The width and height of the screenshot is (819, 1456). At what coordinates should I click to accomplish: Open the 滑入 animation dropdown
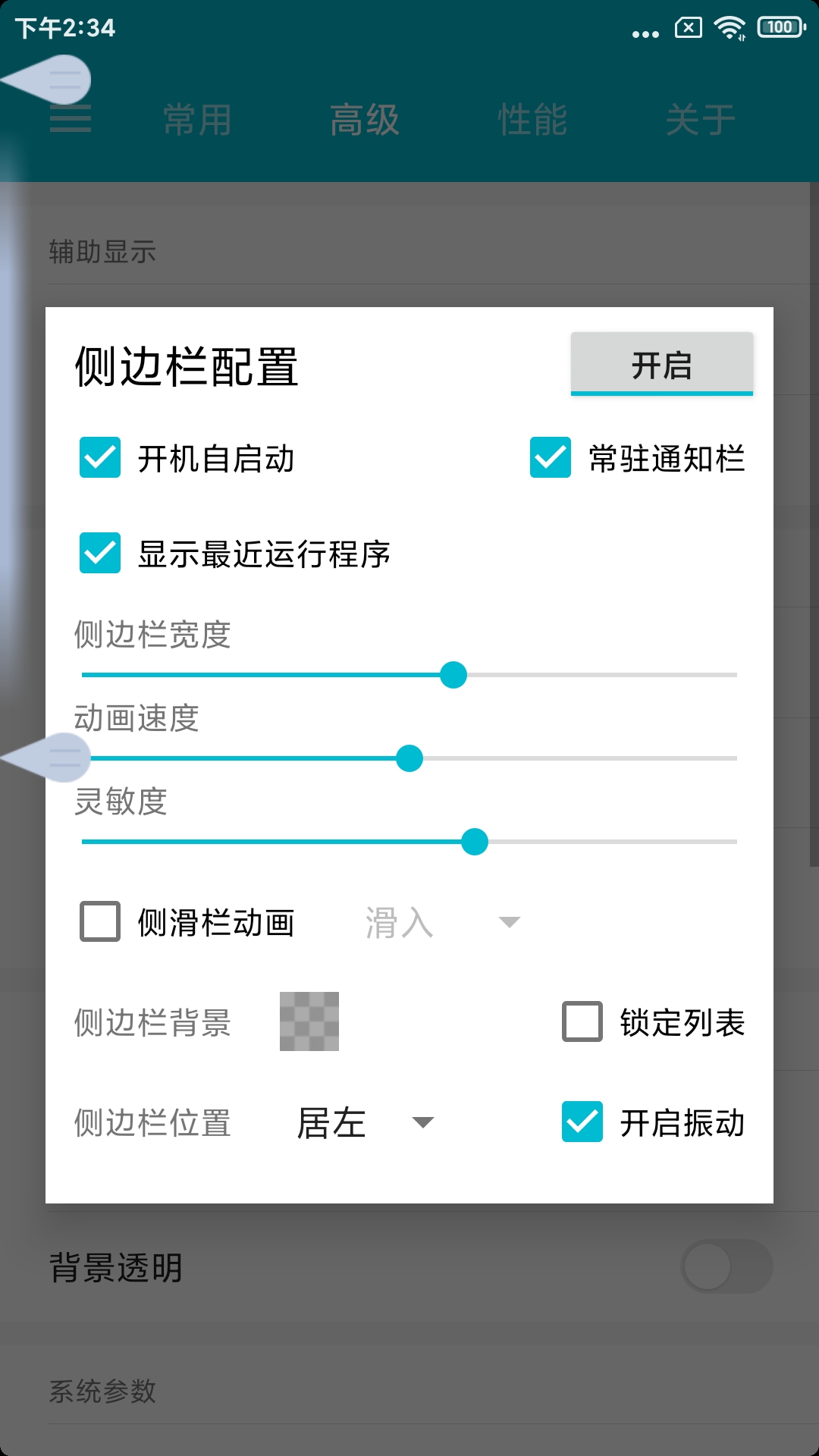pos(441,922)
